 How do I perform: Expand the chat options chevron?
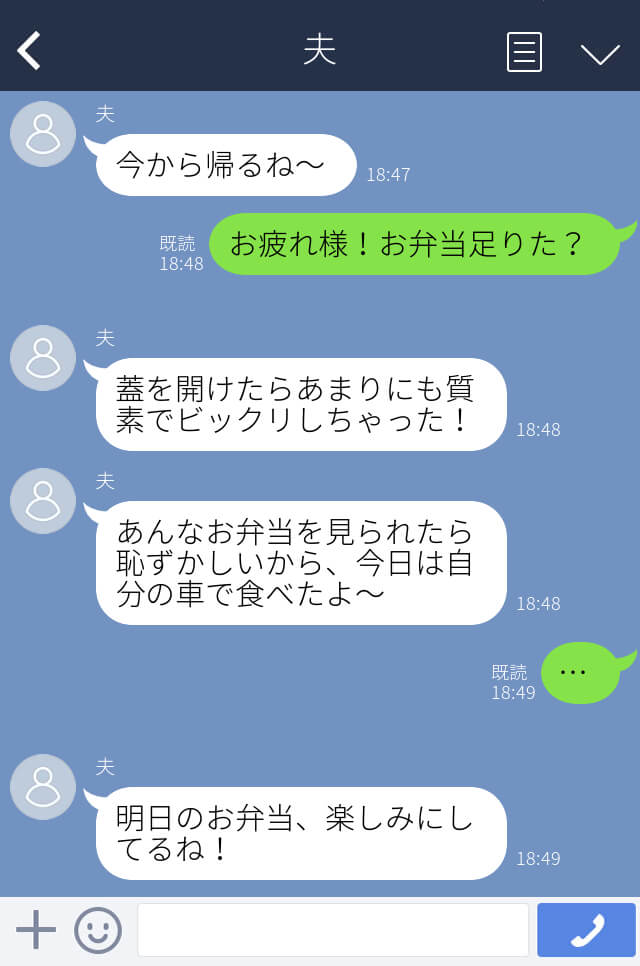click(600, 53)
